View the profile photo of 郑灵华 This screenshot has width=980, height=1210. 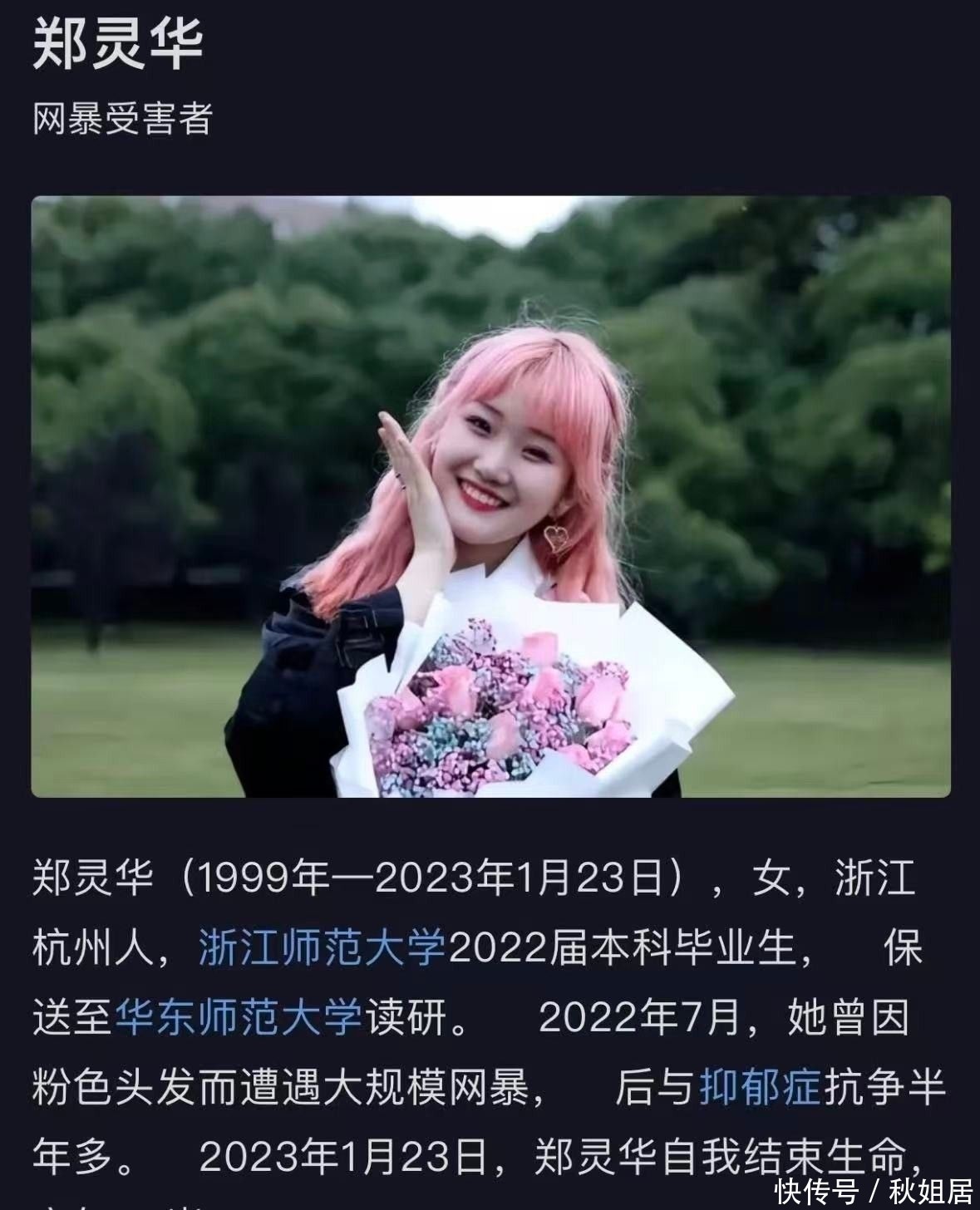click(x=490, y=496)
